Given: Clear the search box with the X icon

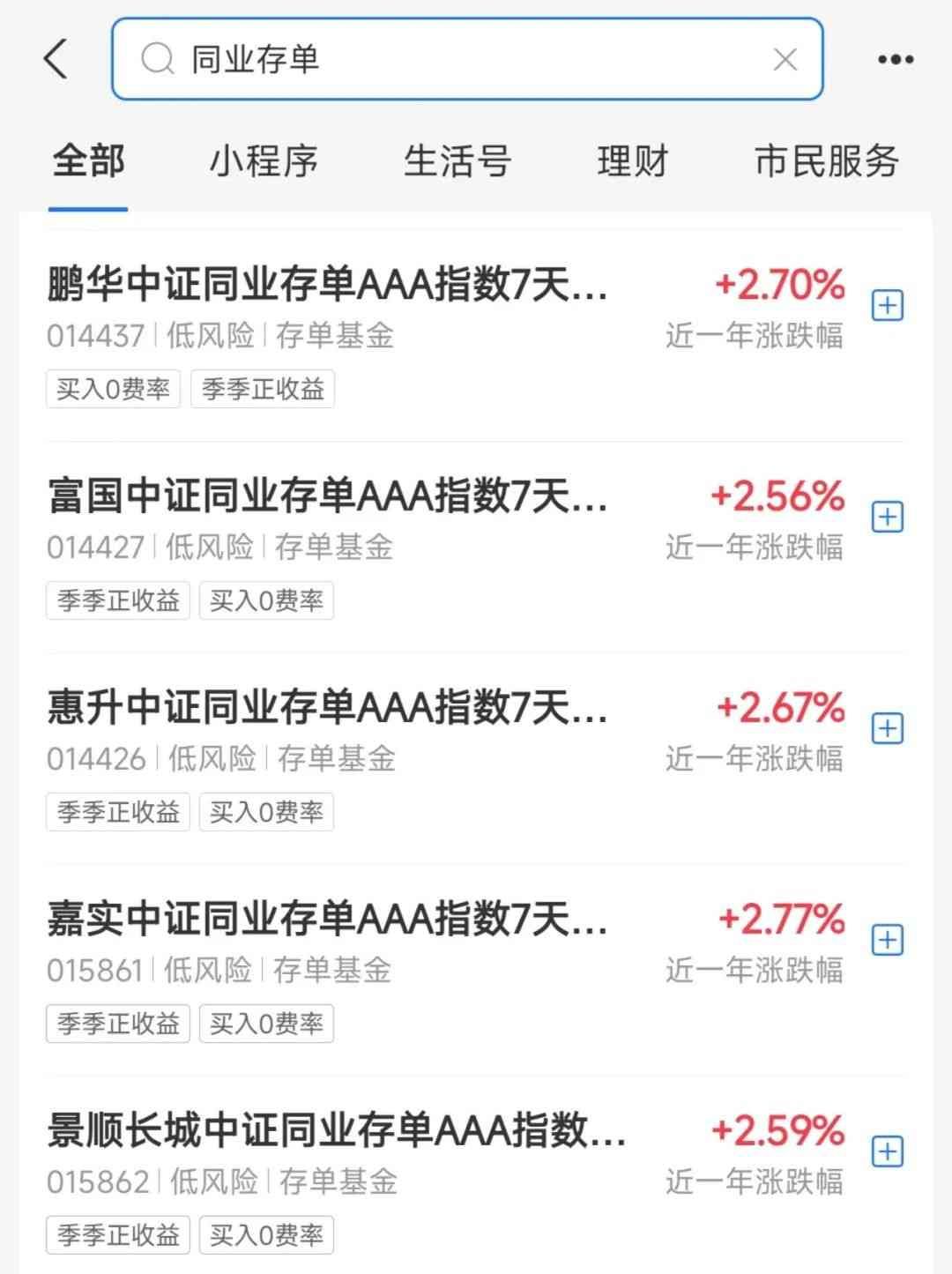Looking at the screenshot, I should point(785,59).
